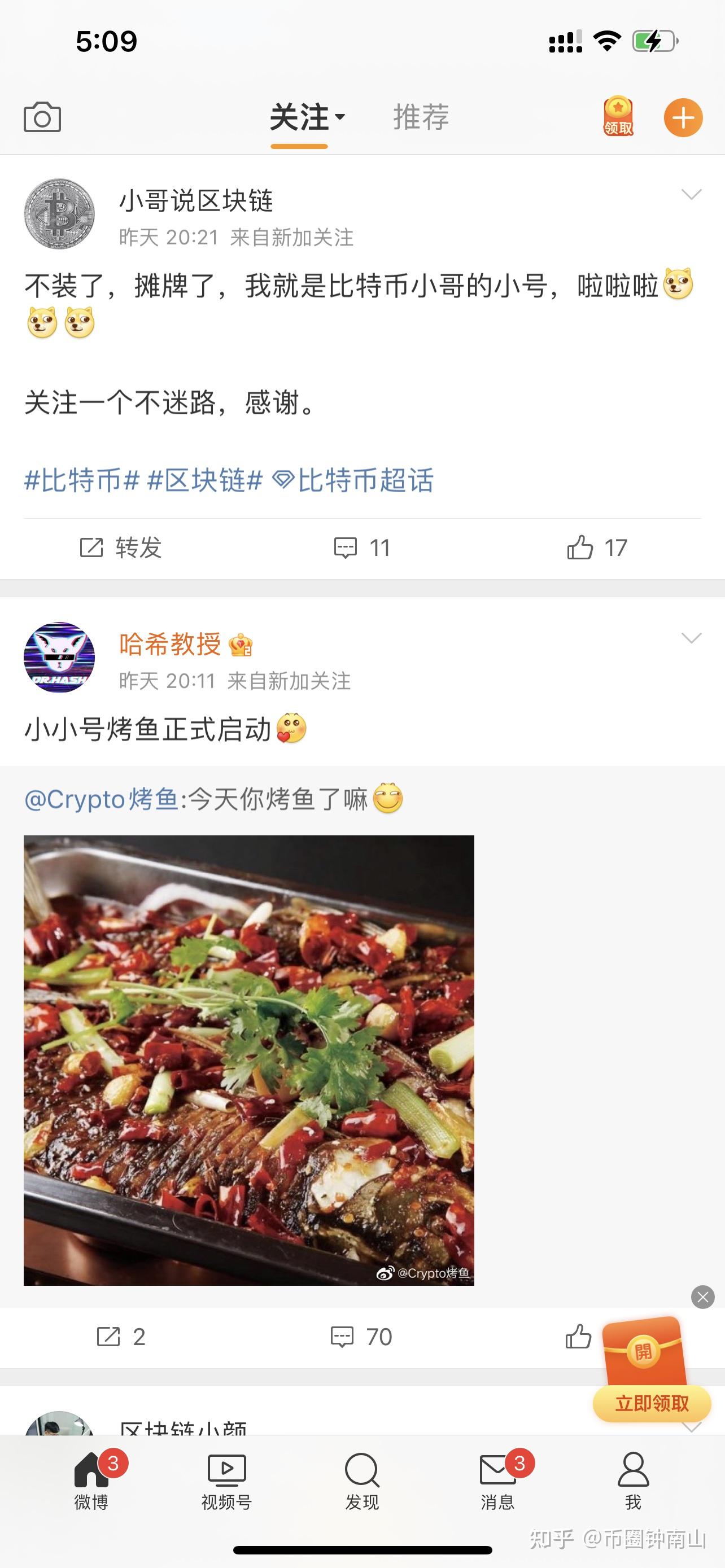Tap the crown badge next to 哈希教授

pos(242,645)
